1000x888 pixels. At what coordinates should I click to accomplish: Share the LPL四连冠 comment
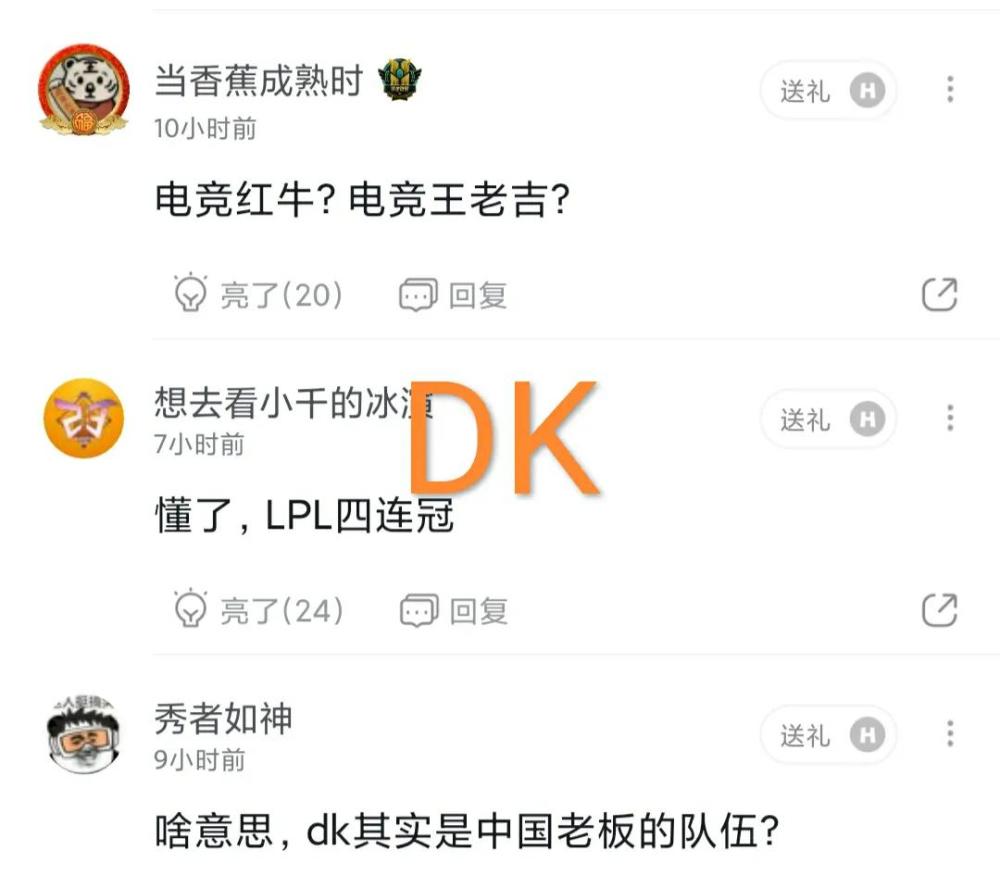[x=938, y=609]
